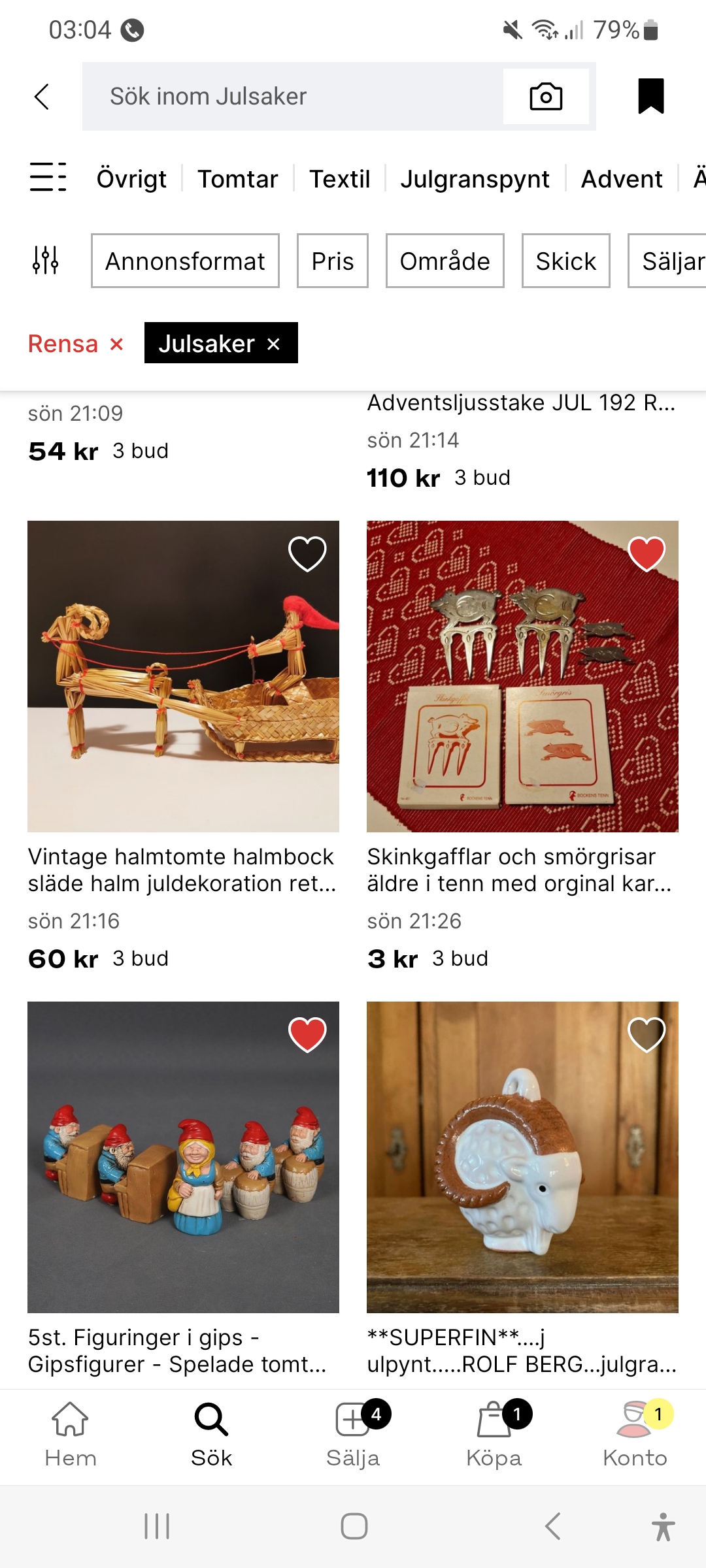Select the Tomtar category
This screenshot has height=1568, width=706.
click(x=238, y=179)
